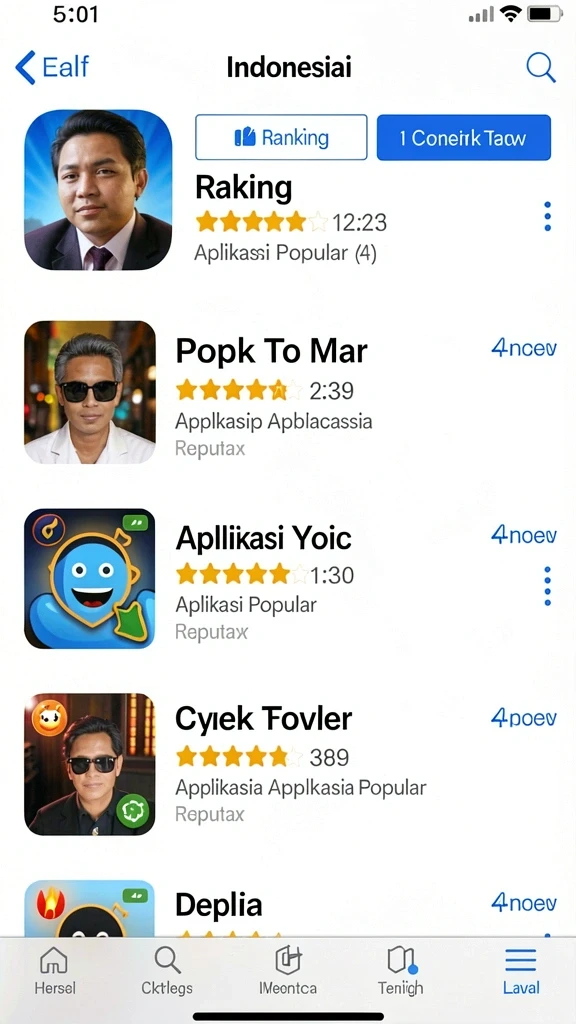Open the search magnifier in the top bar

[541, 67]
